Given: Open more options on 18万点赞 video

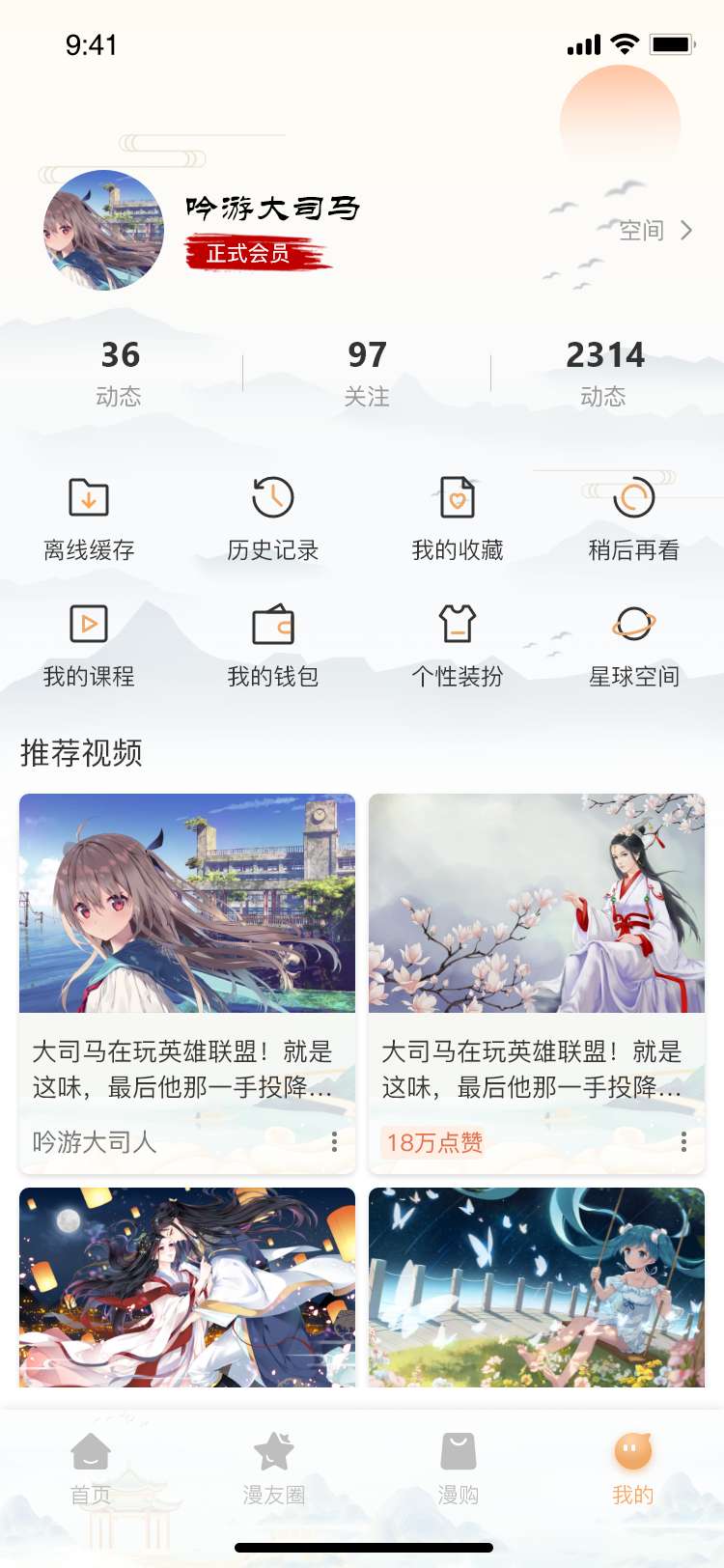Looking at the screenshot, I should [x=683, y=1142].
